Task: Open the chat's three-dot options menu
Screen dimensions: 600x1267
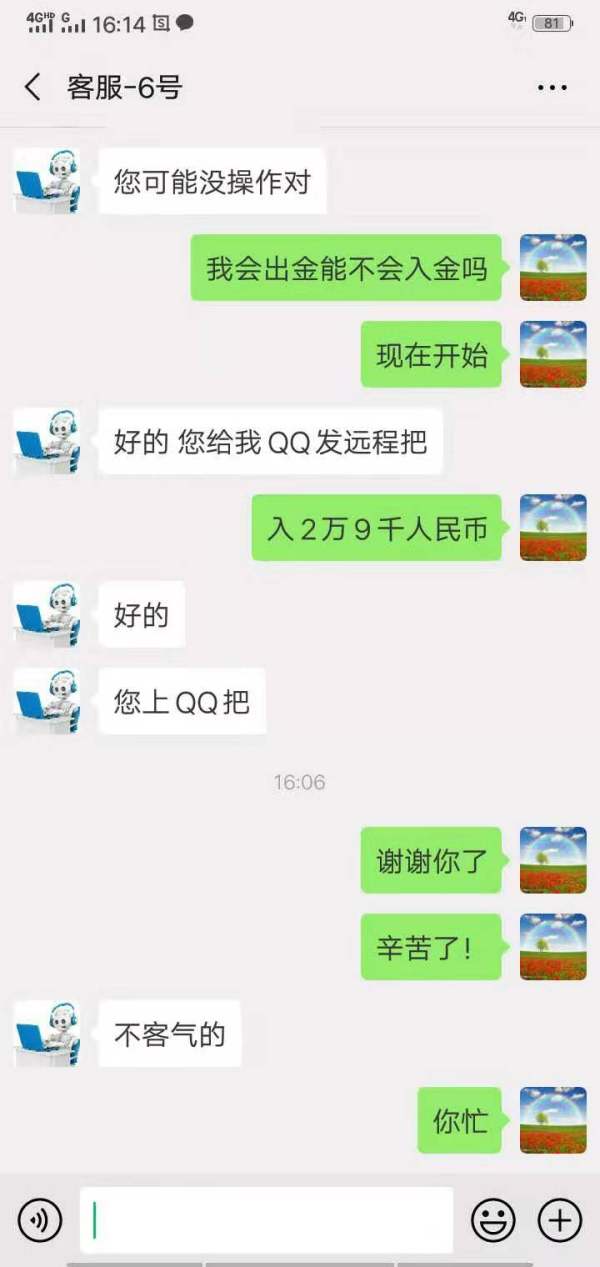Action: pos(552,88)
